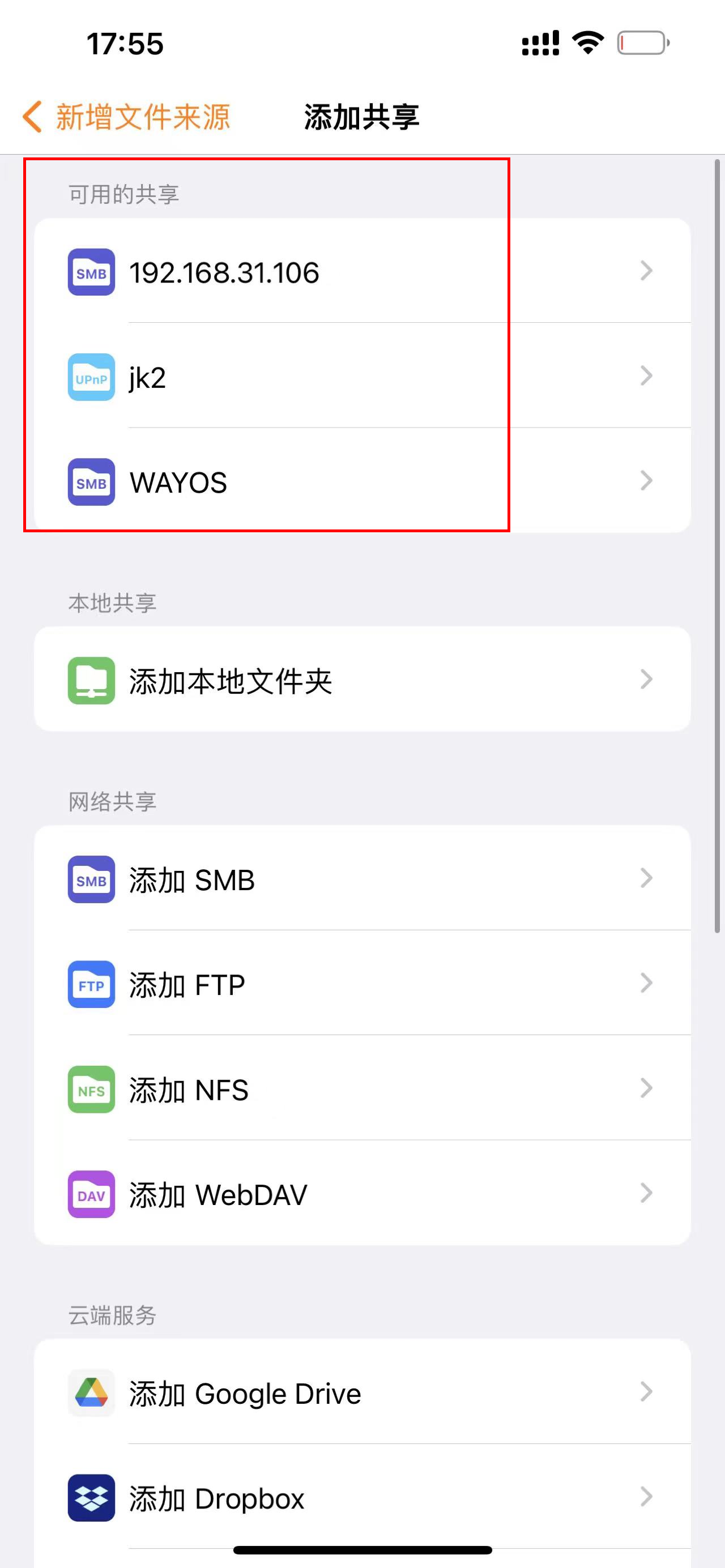Screen dimensions: 725x1568
Task: Tap 添加本地文件夹
Action: tap(362, 680)
